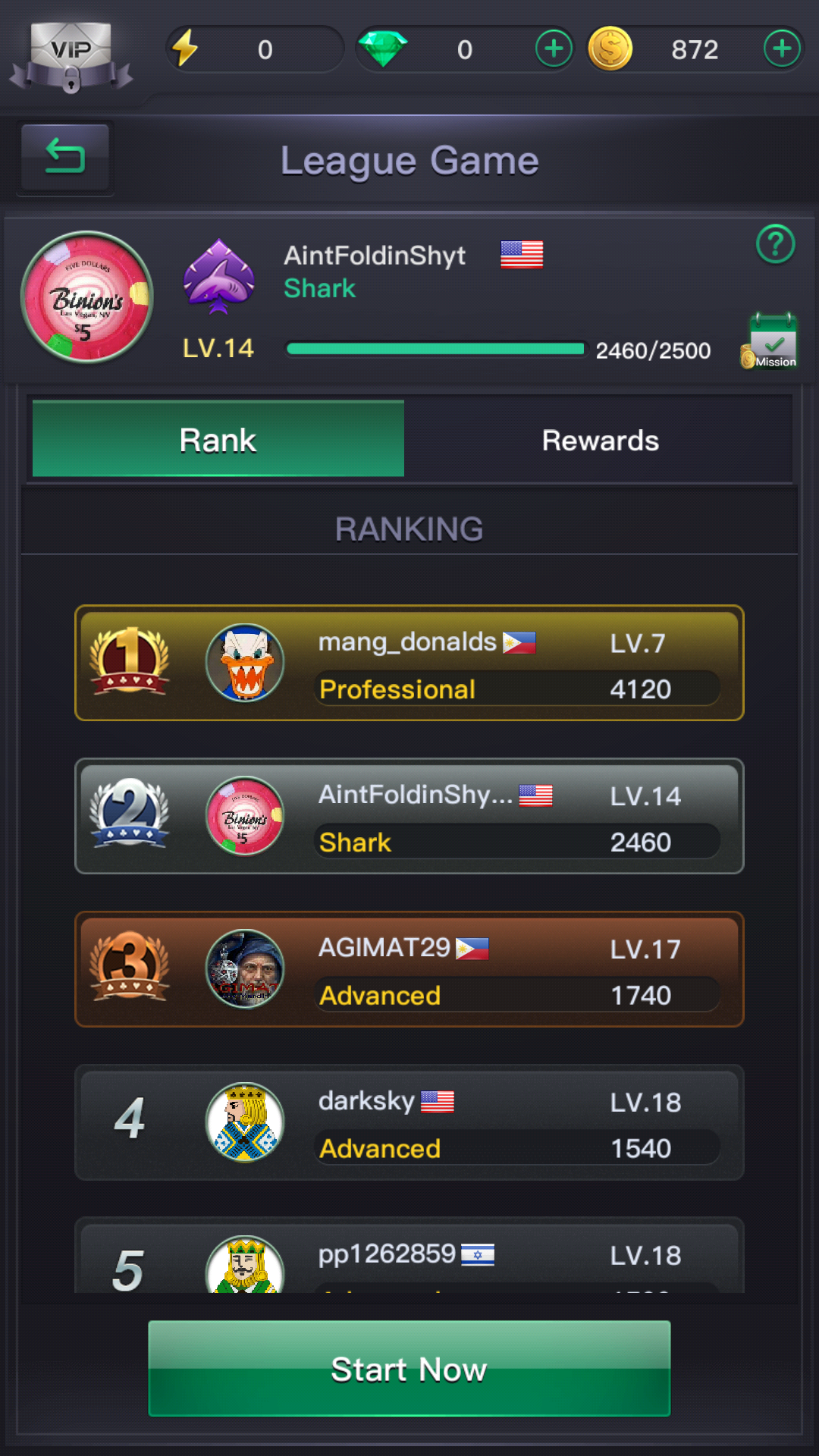The width and height of the screenshot is (819, 1456).
Task: Select darksky's ranking entry
Action: click(409, 1124)
